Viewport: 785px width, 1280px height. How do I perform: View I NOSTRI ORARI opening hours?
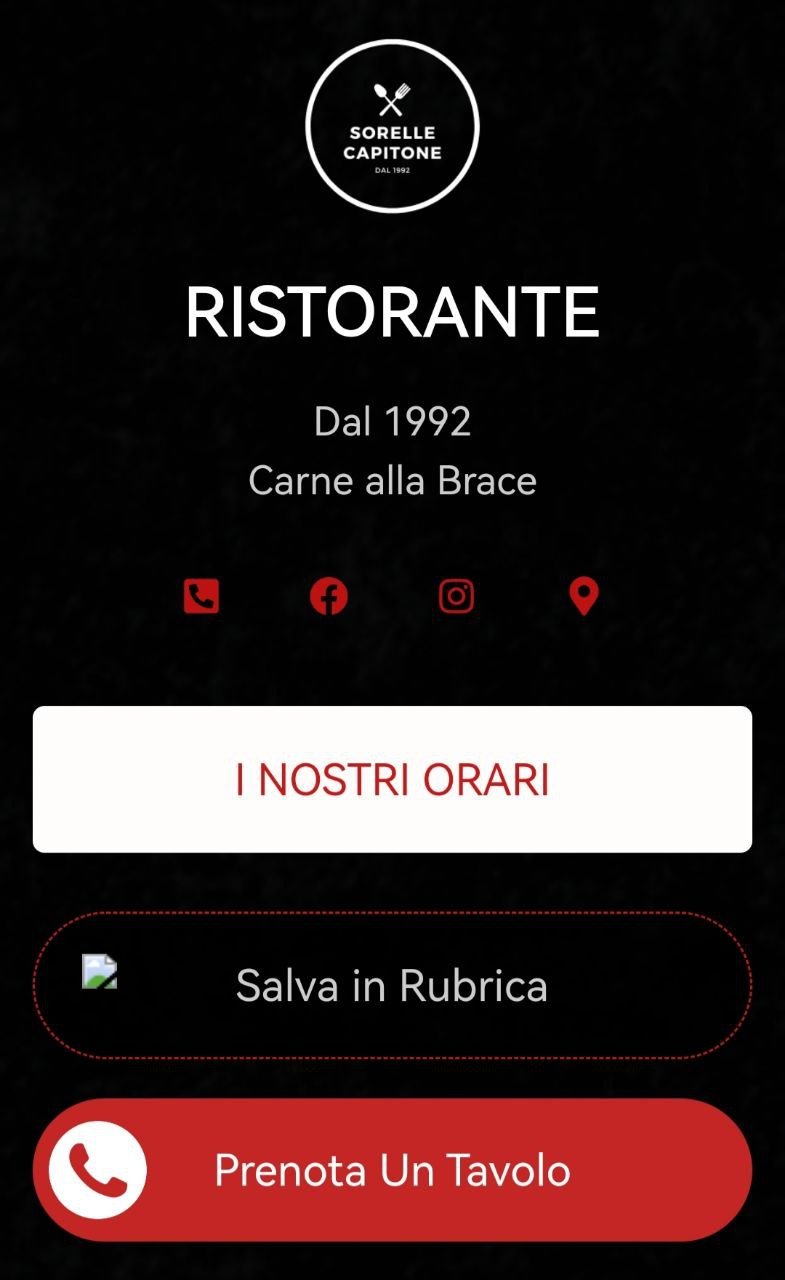[392, 780]
